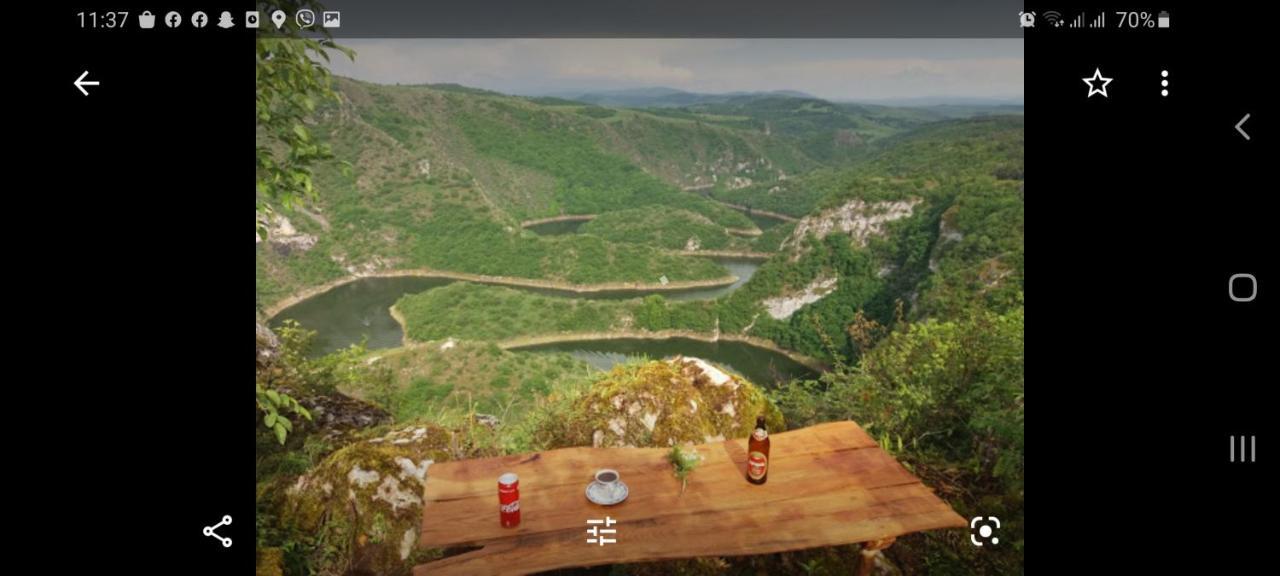The width and height of the screenshot is (1280, 576).
Task: Share this photo
Action: pyautogui.click(x=218, y=531)
